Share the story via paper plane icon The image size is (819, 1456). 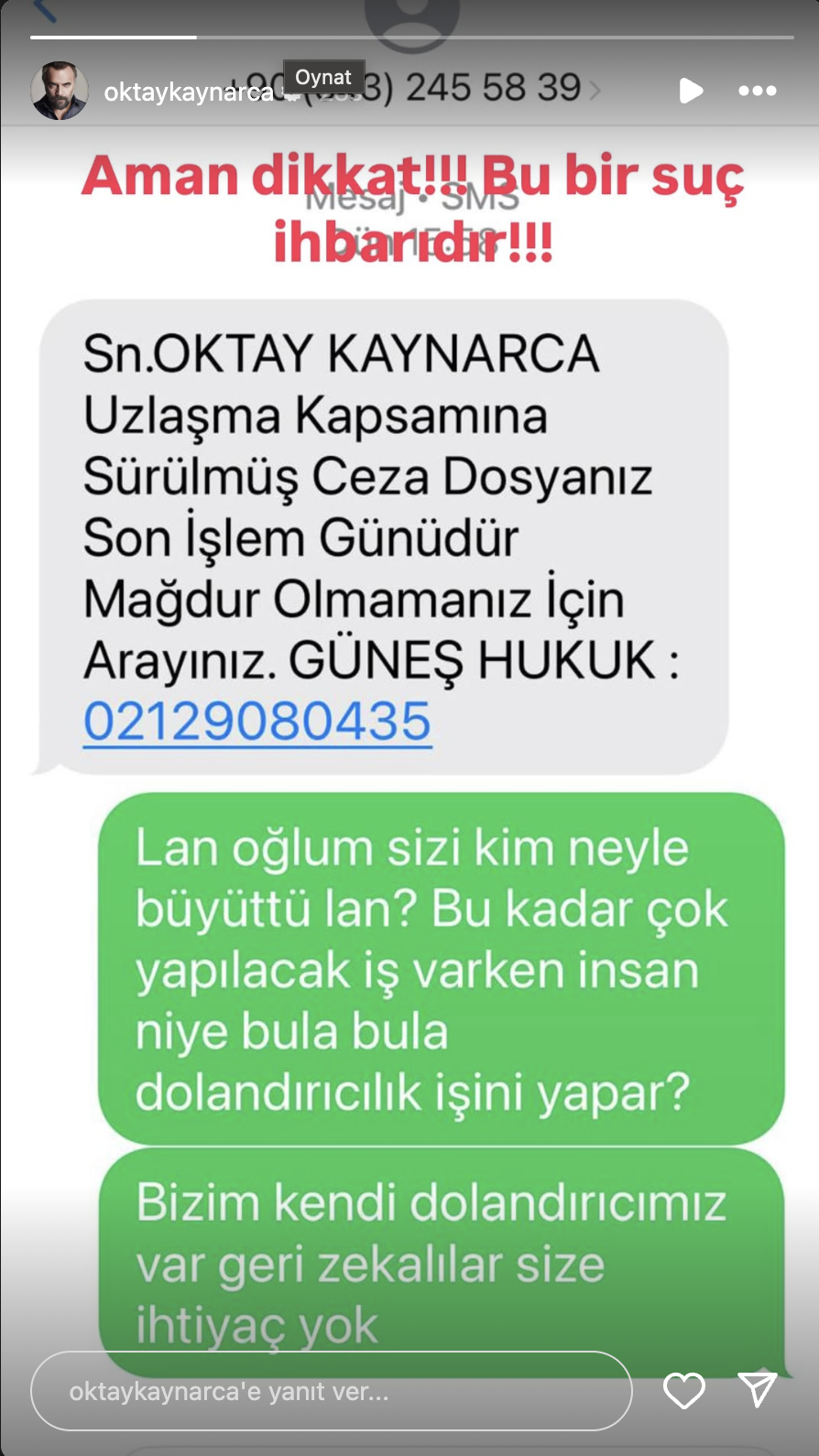pyautogui.click(x=757, y=1389)
